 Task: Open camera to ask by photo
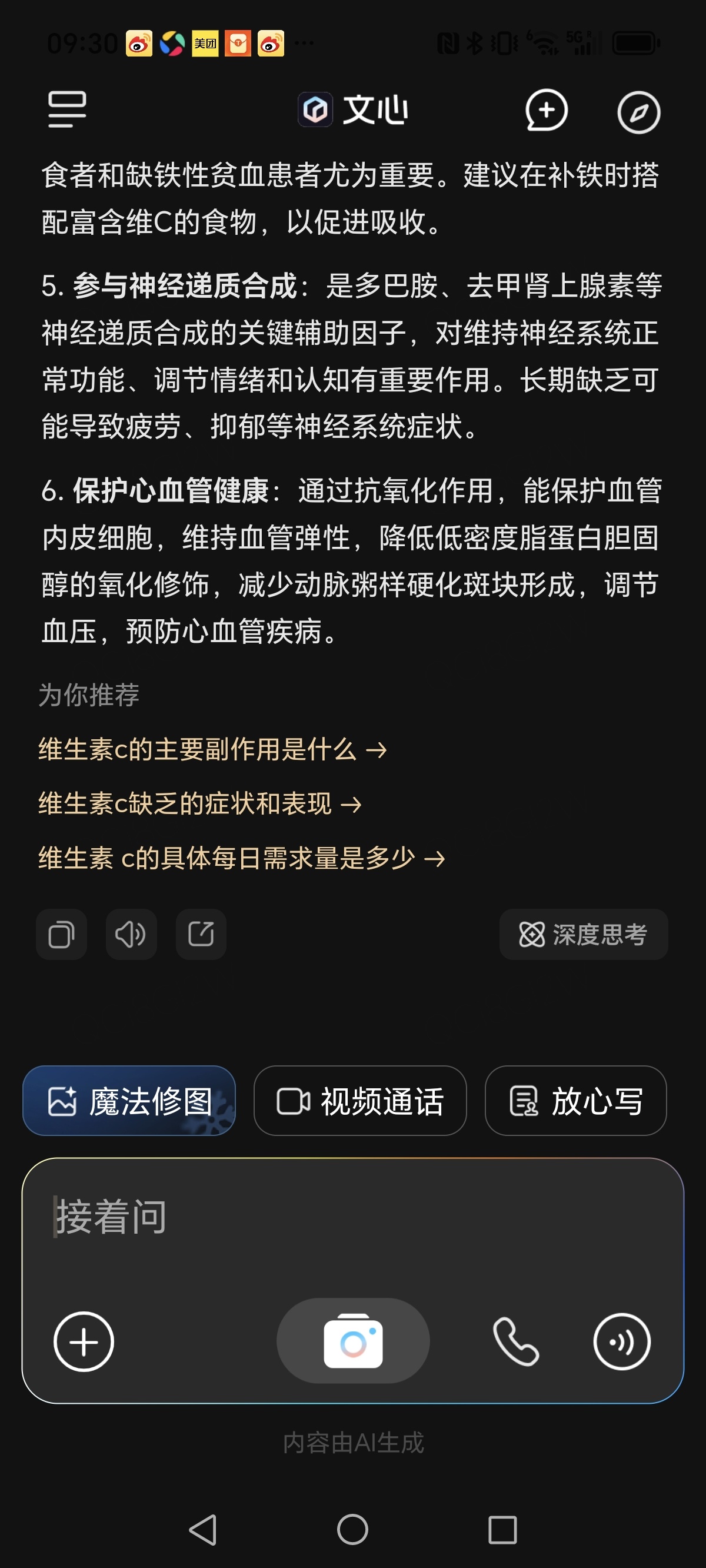(353, 1341)
